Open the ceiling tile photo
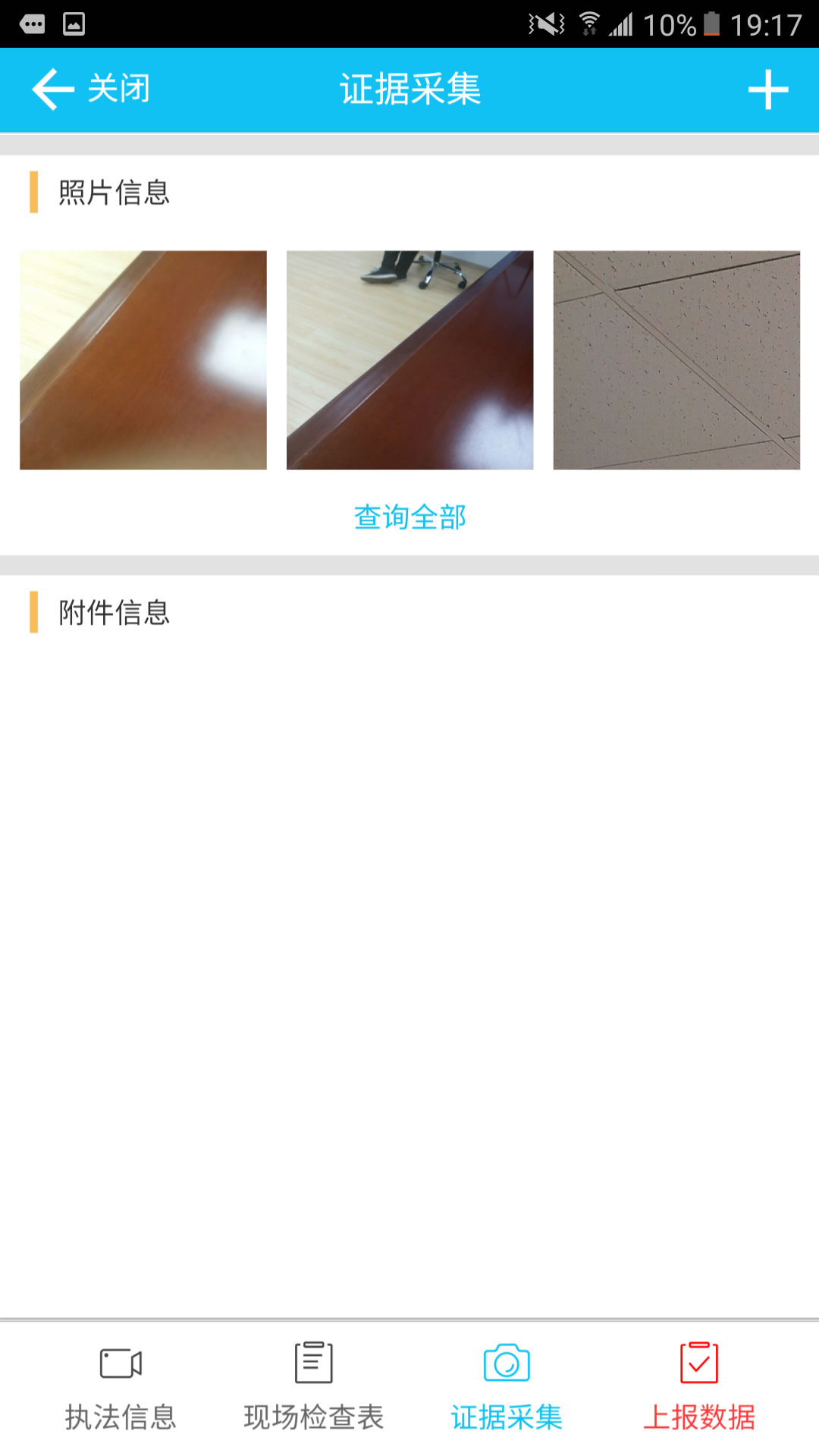Viewport: 819px width, 1456px height. click(x=676, y=360)
